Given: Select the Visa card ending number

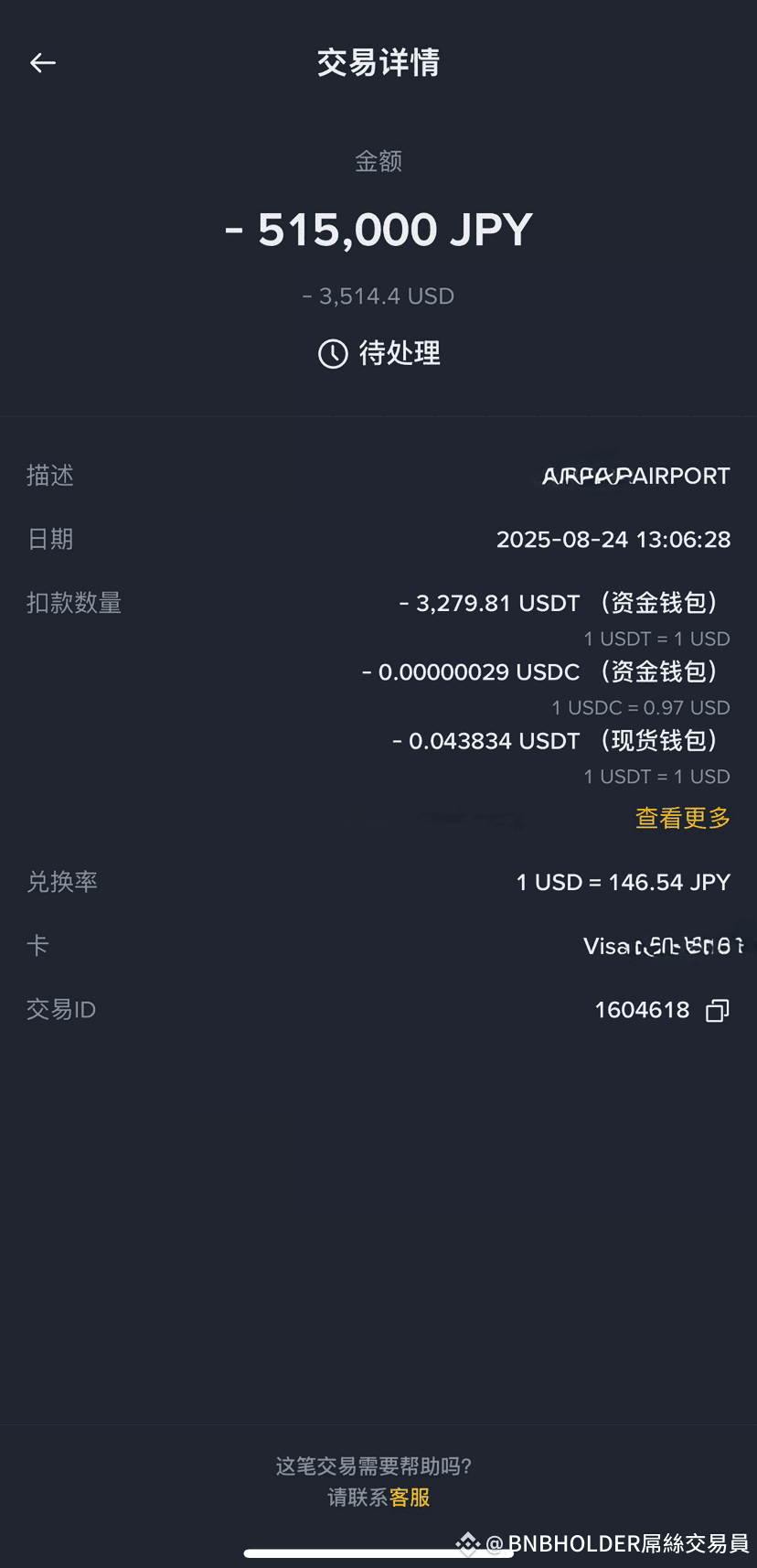Looking at the screenshot, I should [x=656, y=946].
